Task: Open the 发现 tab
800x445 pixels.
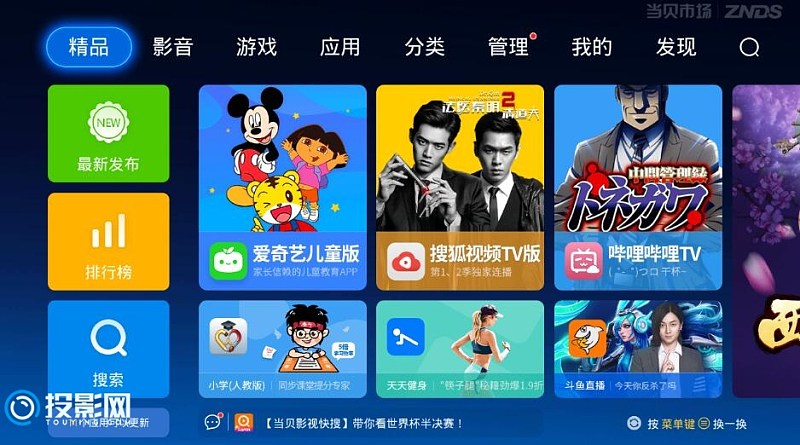Action: point(676,47)
